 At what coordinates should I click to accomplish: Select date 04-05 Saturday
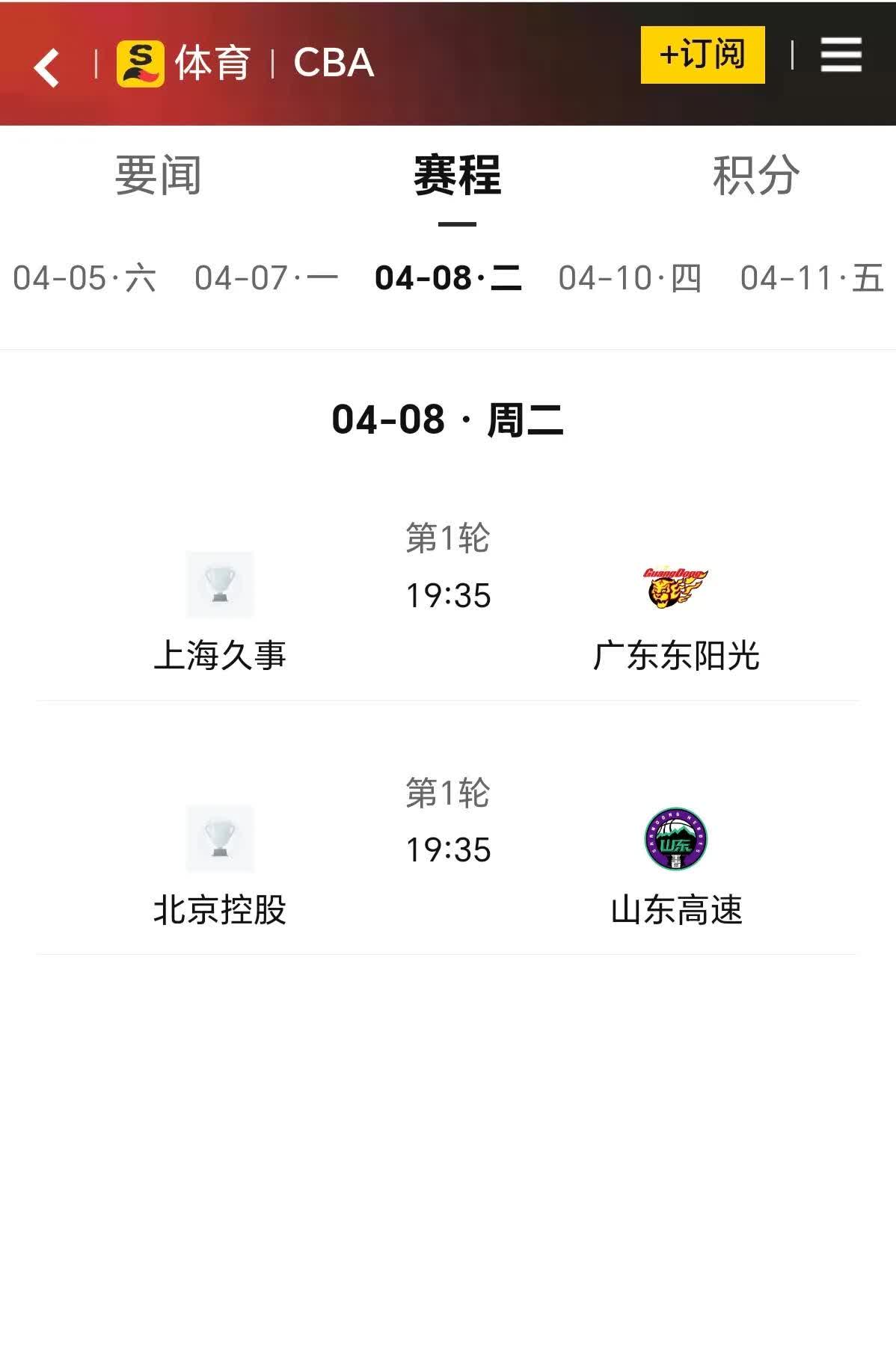point(85,278)
